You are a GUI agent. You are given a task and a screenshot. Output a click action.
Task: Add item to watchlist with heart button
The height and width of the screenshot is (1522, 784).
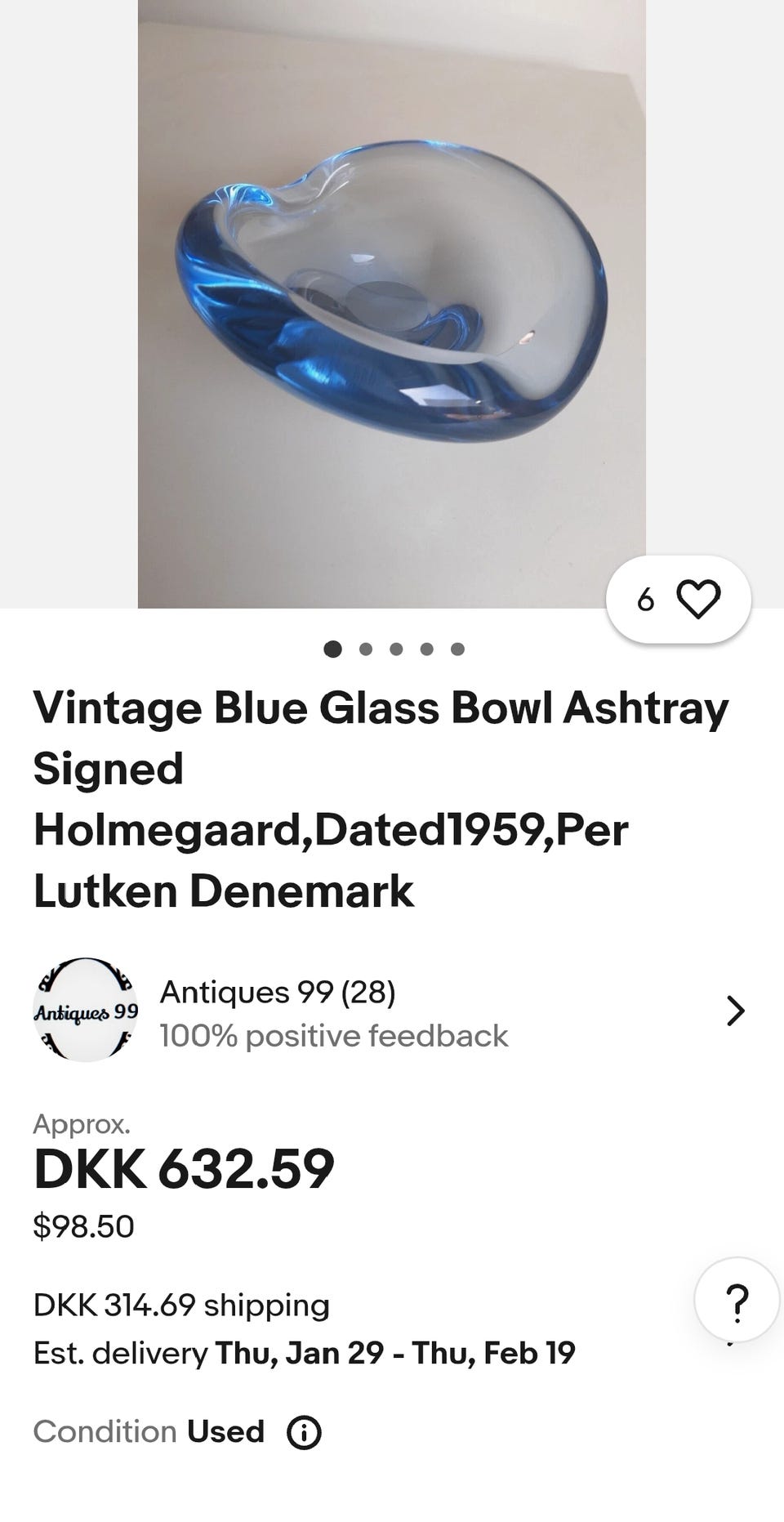click(x=679, y=600)
